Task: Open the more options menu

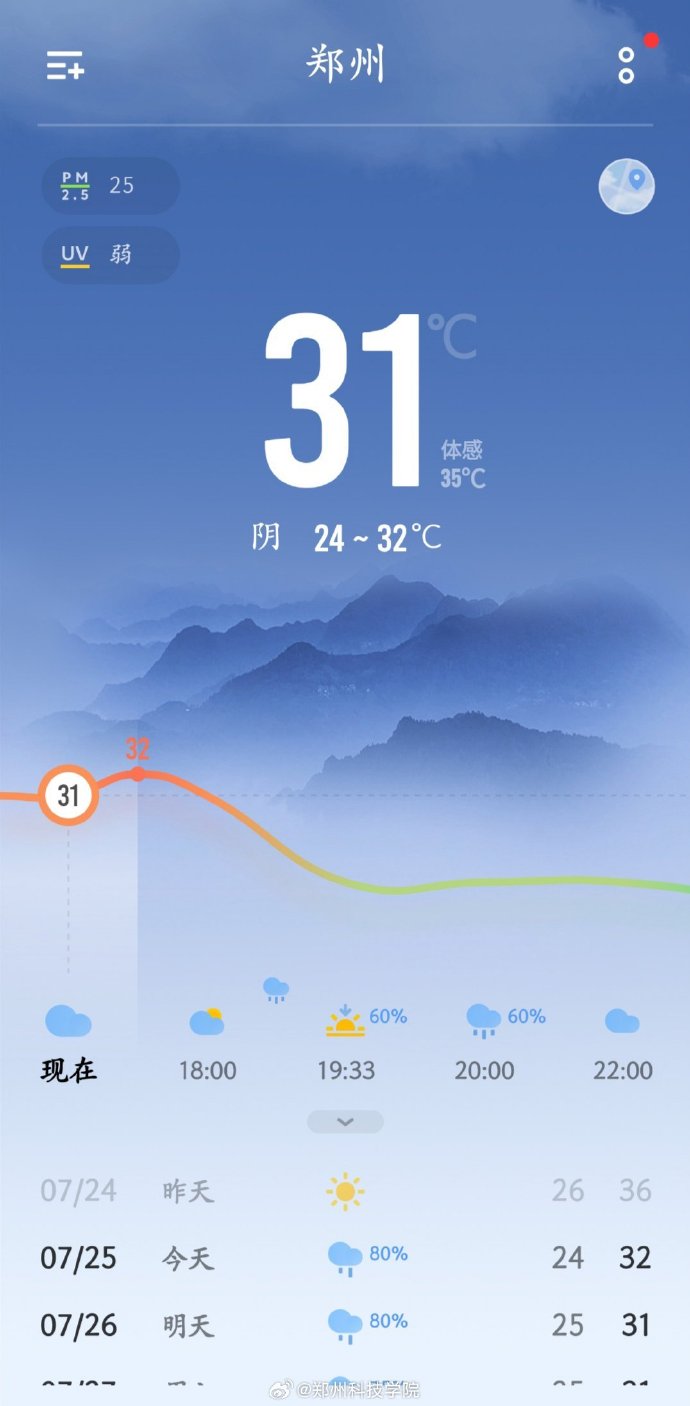Action: [626, 65]
